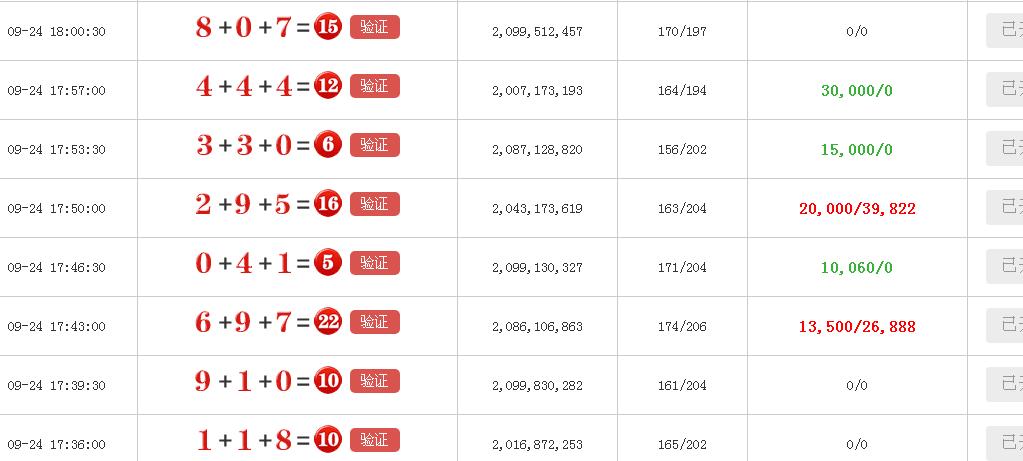Verify the 17:50:00 draw result
The image size is (1023, 461).
point(374,204)
